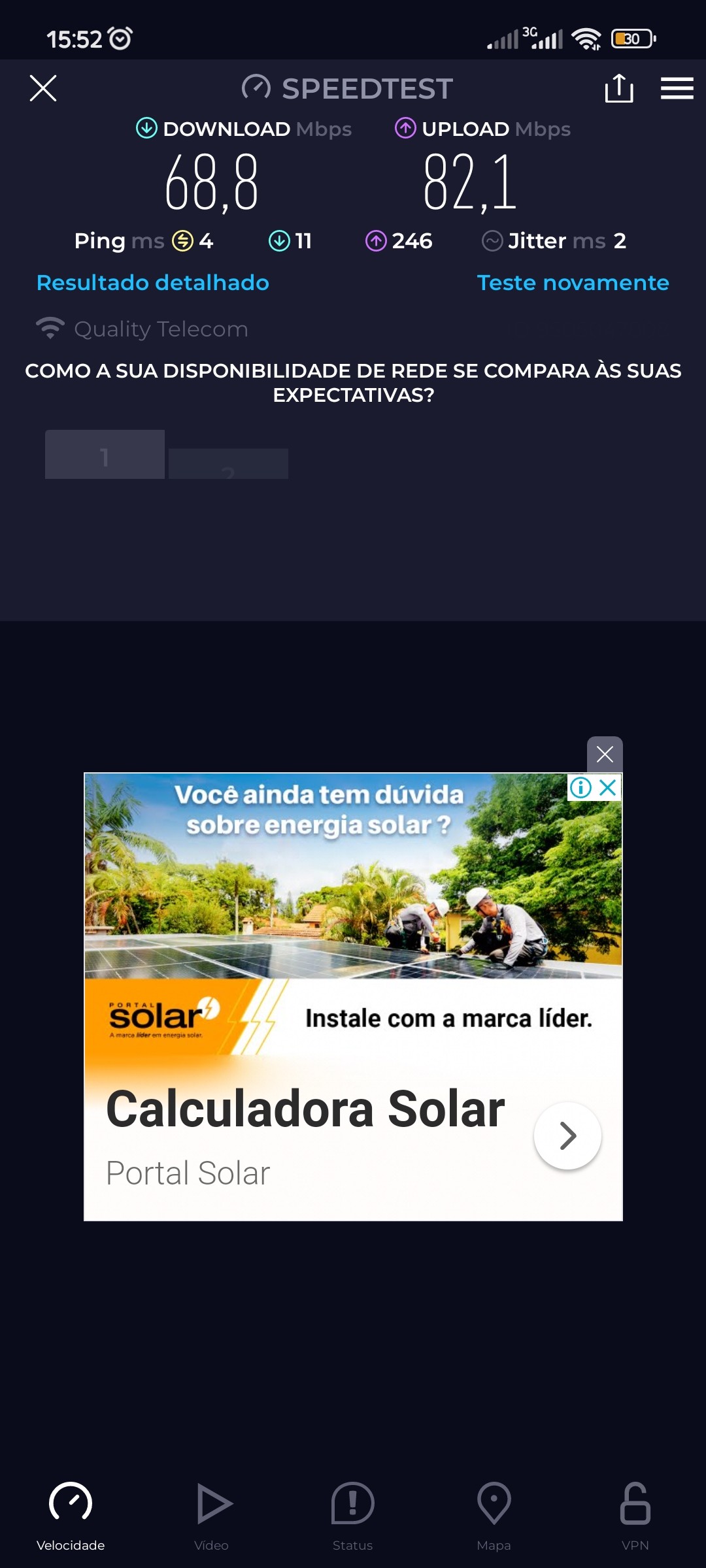706x1568 pixels.
Task: Open the Calculadora Solar ad arrow
Action: tap(567, 1135)
